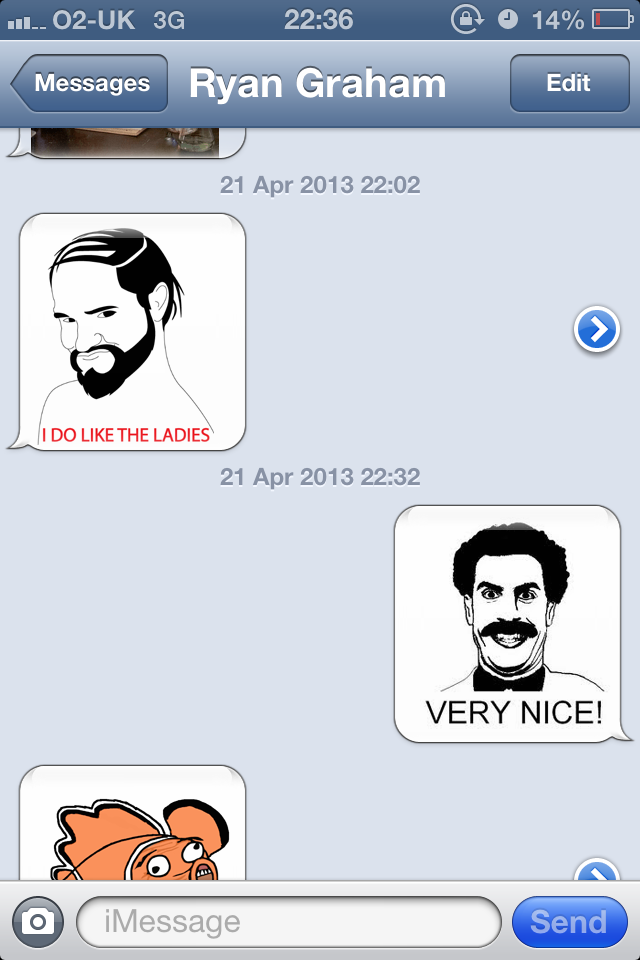Screen dimensions: 640x960
Task: Open camera to attach a photo
Action: (38, 921)
